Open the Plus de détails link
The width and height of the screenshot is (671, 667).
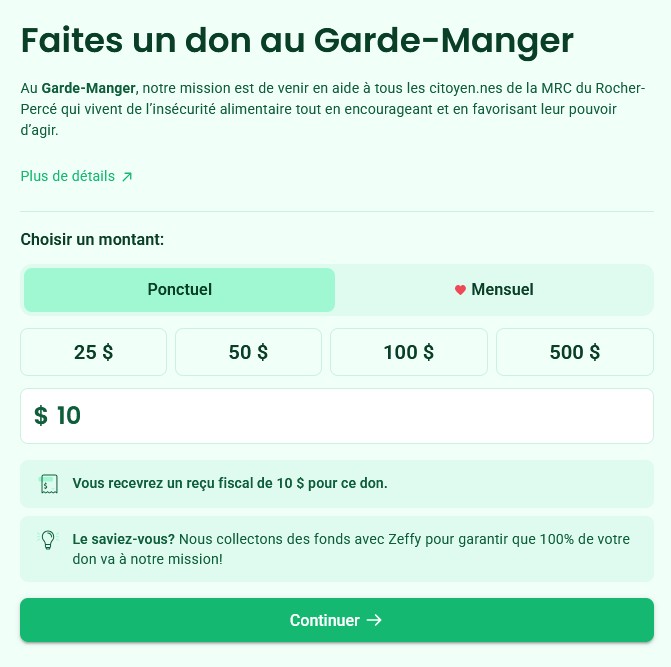[76, 176]
